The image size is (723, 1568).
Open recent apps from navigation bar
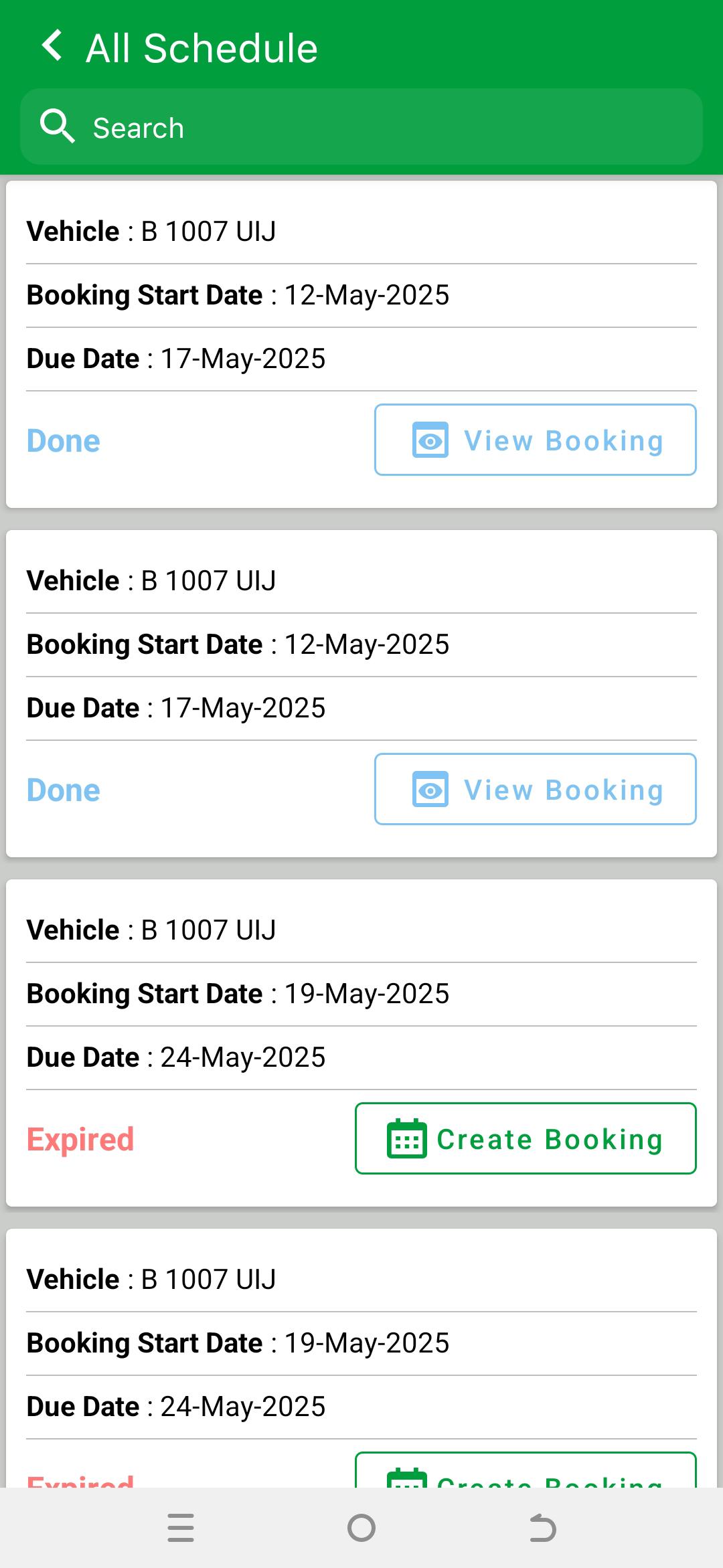(x=181, y=1529)
